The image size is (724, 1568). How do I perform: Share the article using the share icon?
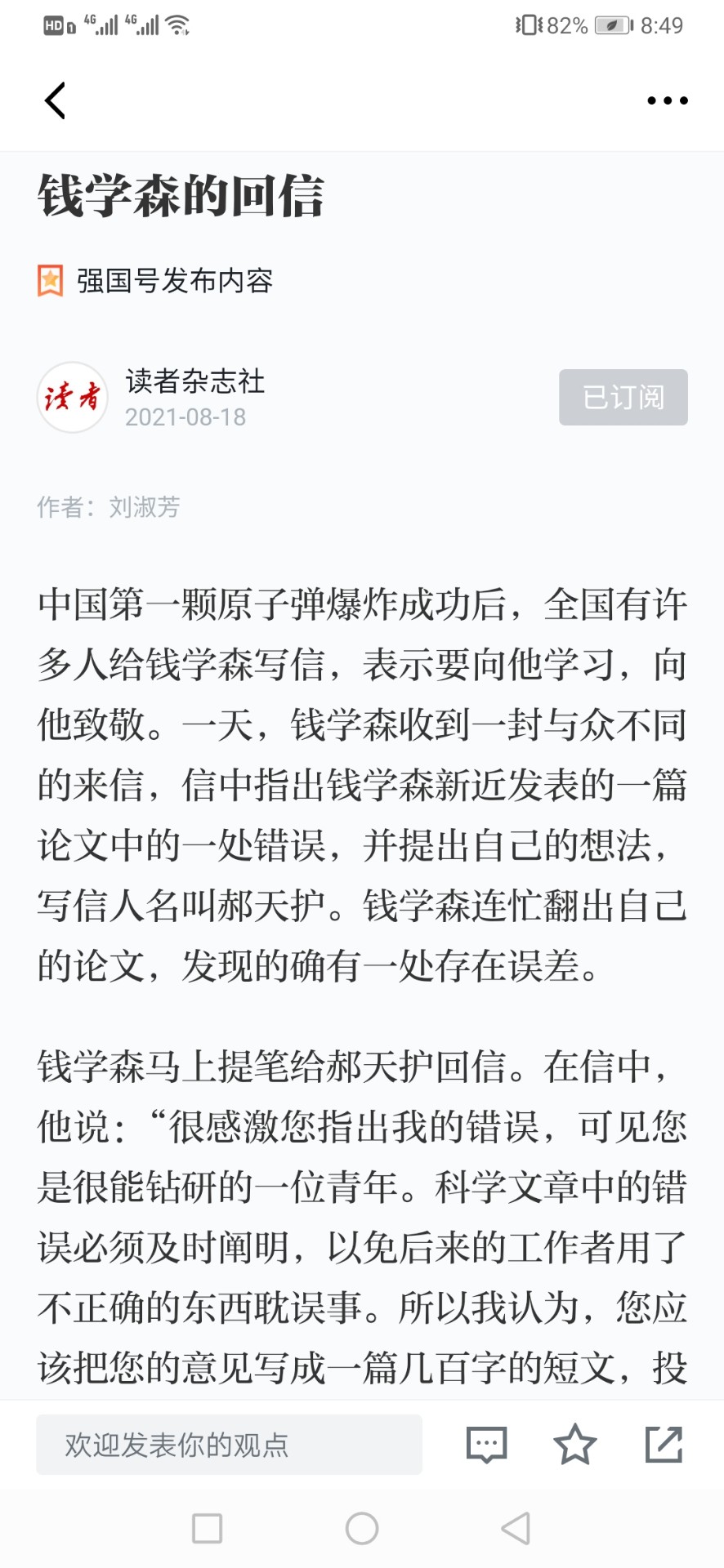tap(664, 1444)
